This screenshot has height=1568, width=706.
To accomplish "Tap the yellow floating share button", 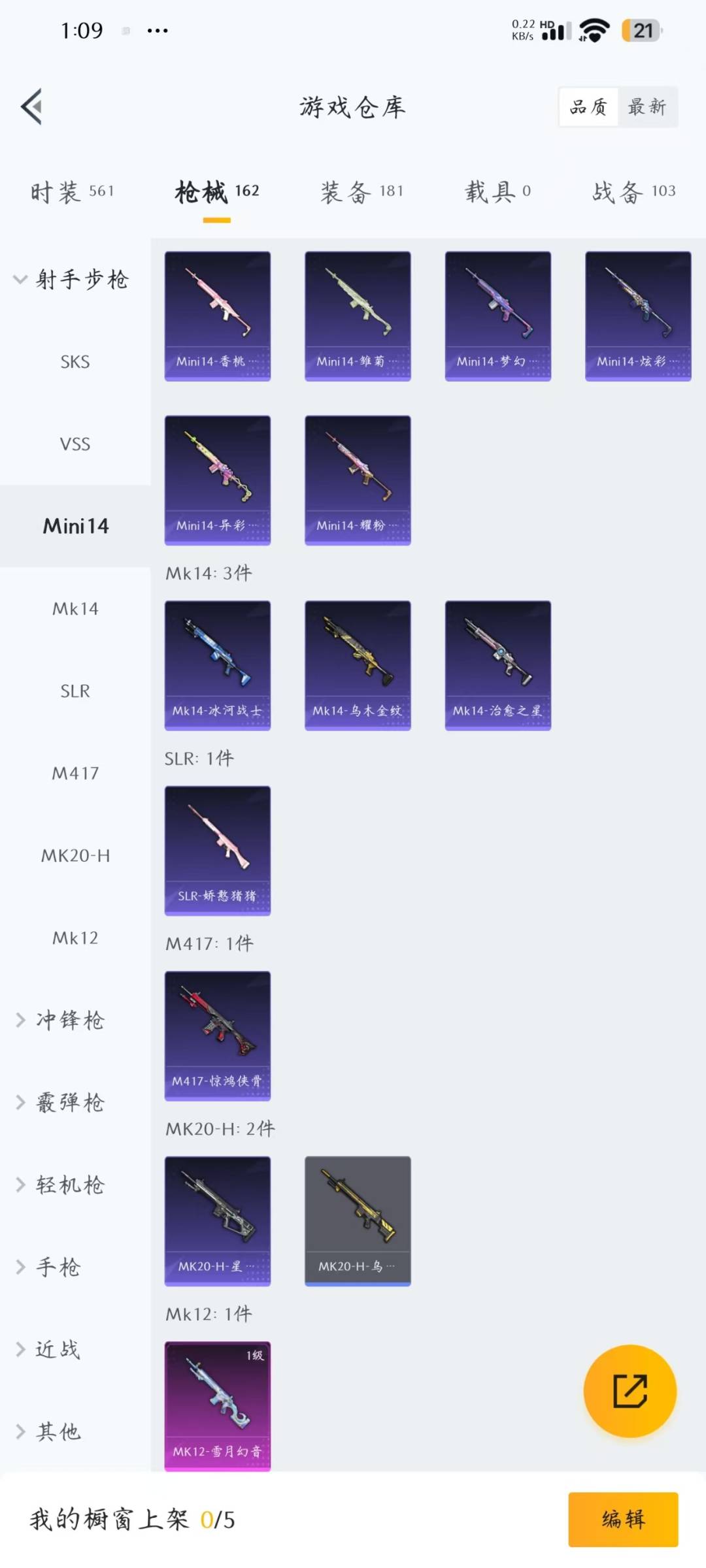I will [630, 1391].
